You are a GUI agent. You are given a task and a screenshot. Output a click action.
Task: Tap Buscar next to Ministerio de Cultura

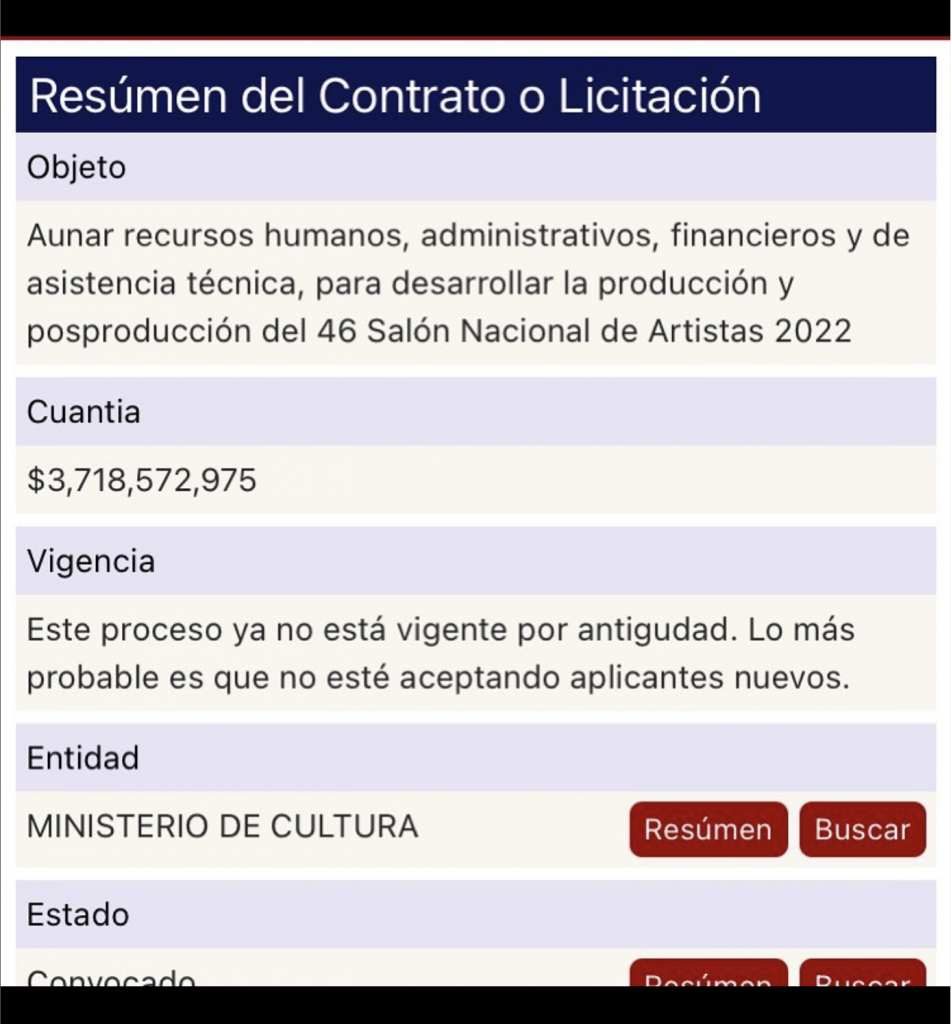point(862,829)
